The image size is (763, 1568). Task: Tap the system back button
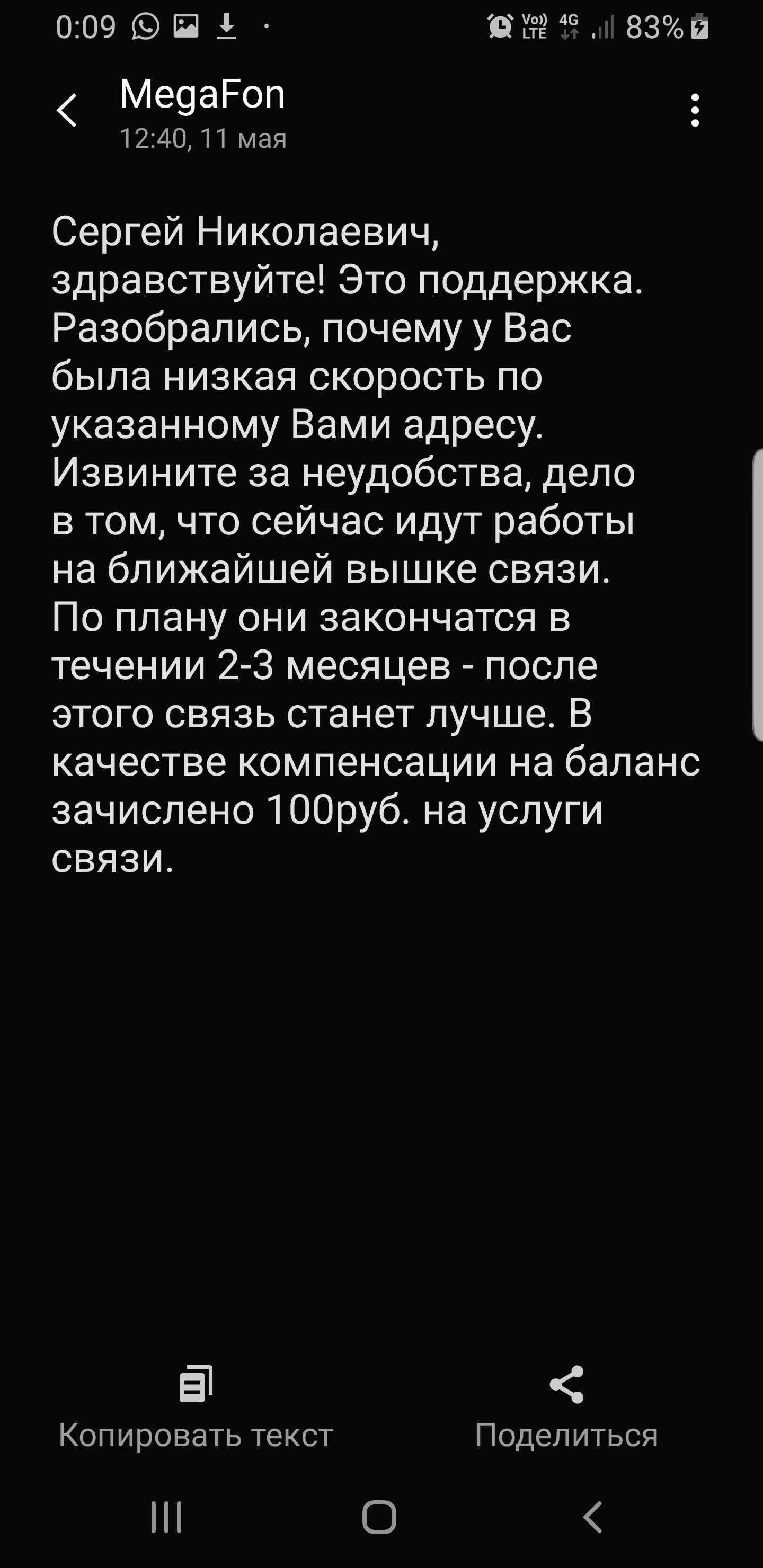click(x=592, y=1516)
